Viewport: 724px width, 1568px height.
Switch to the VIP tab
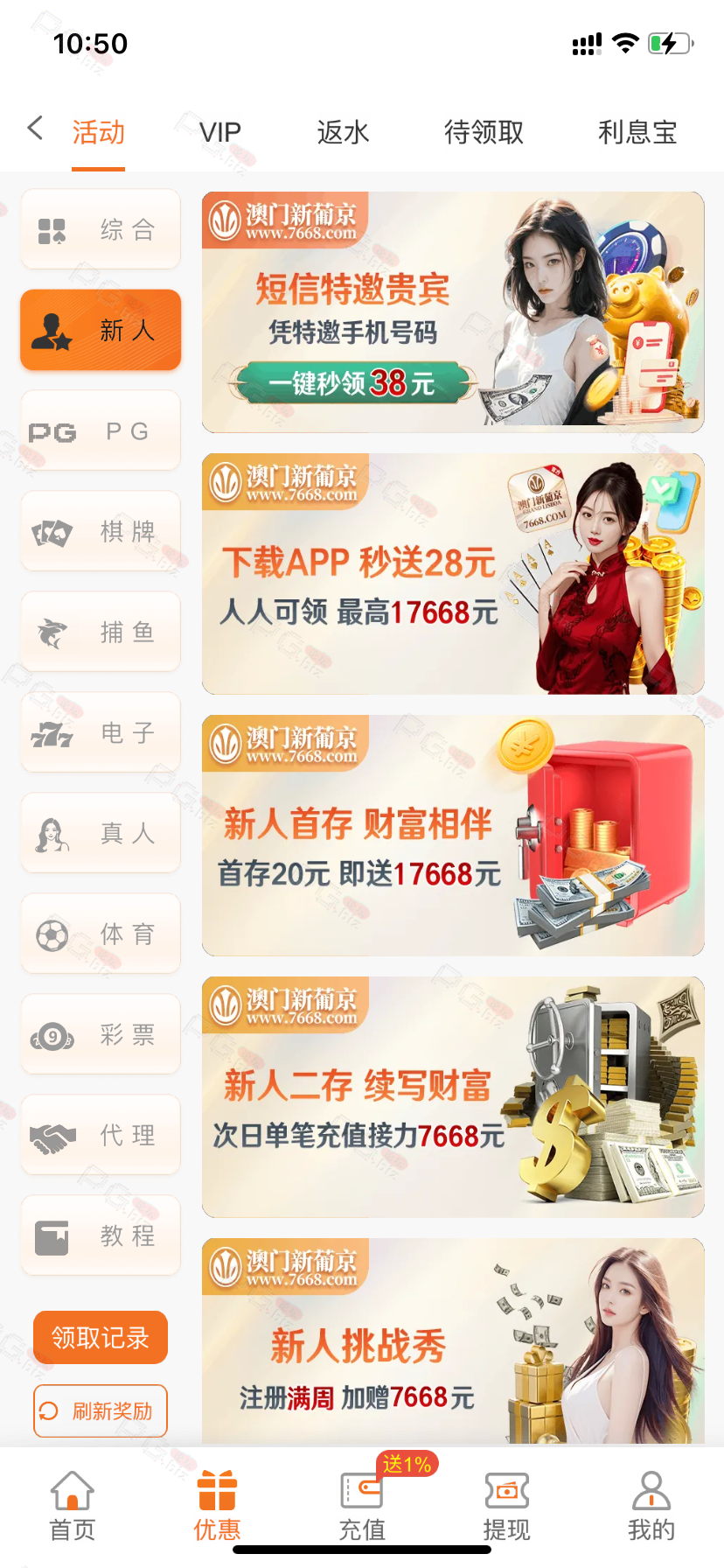pos(219,132)
